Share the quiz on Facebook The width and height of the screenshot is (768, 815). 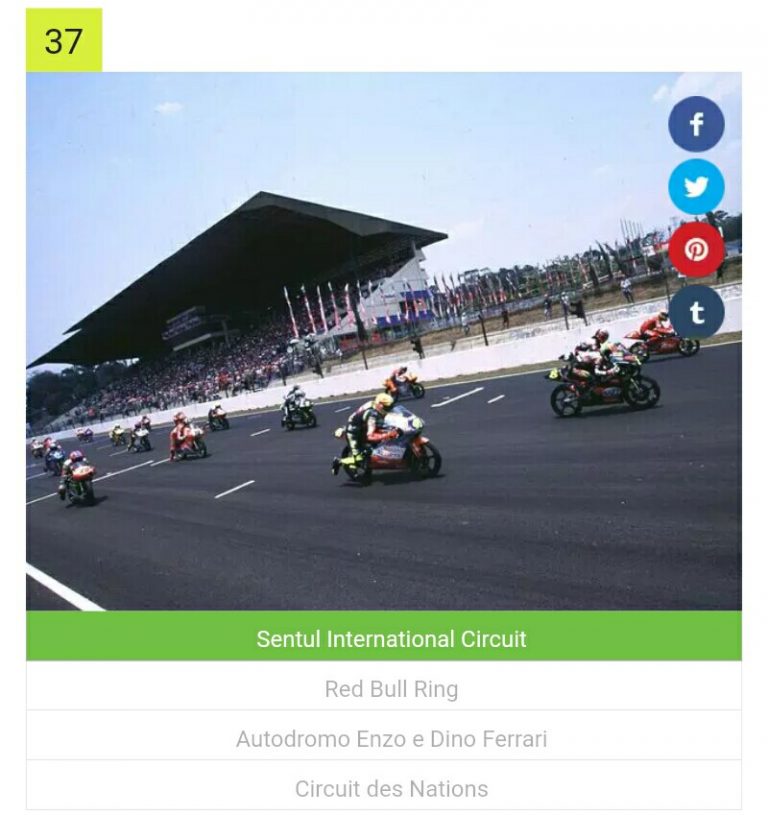coord(696,124)
